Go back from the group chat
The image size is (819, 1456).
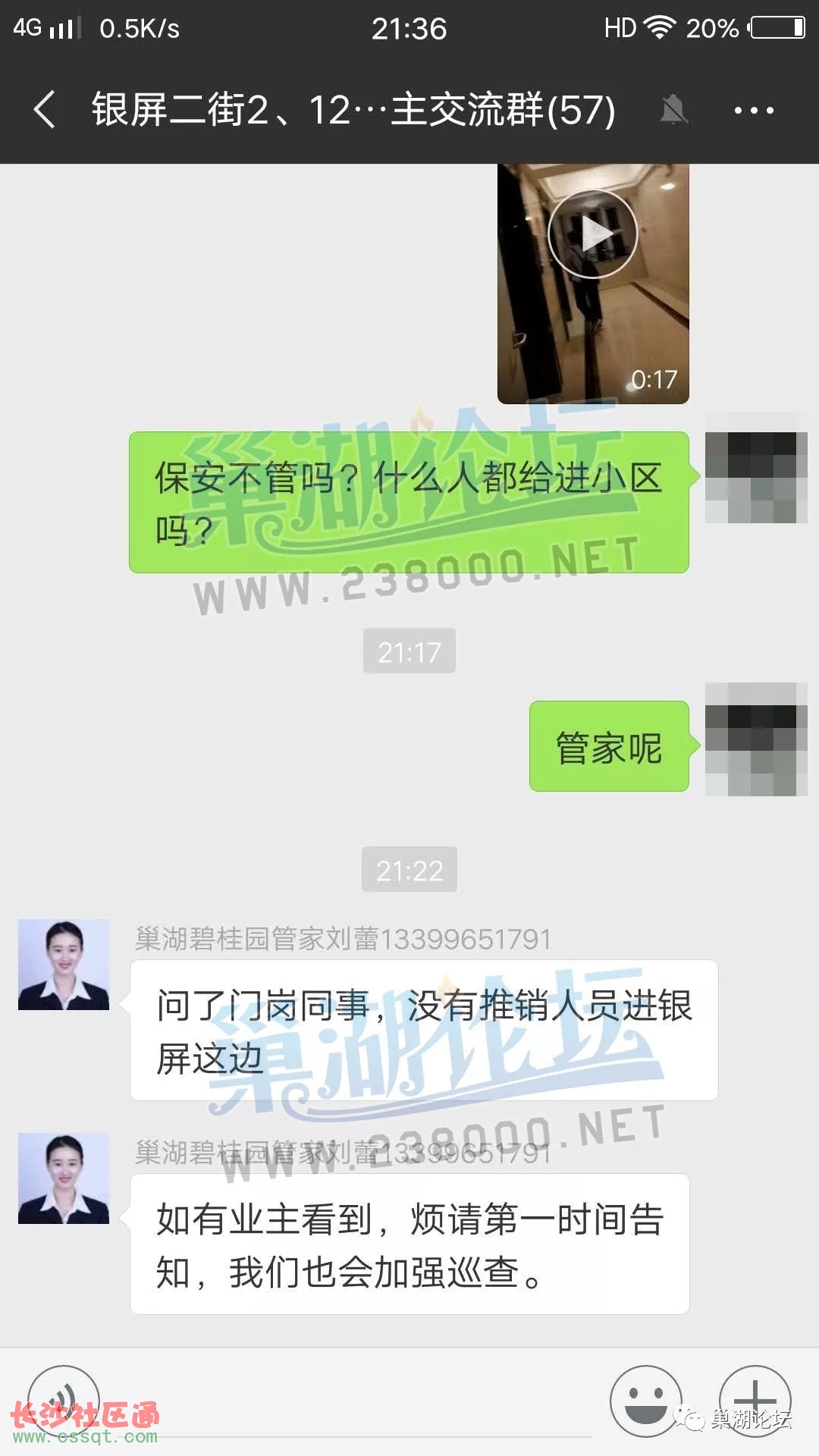tap(45, 110)
